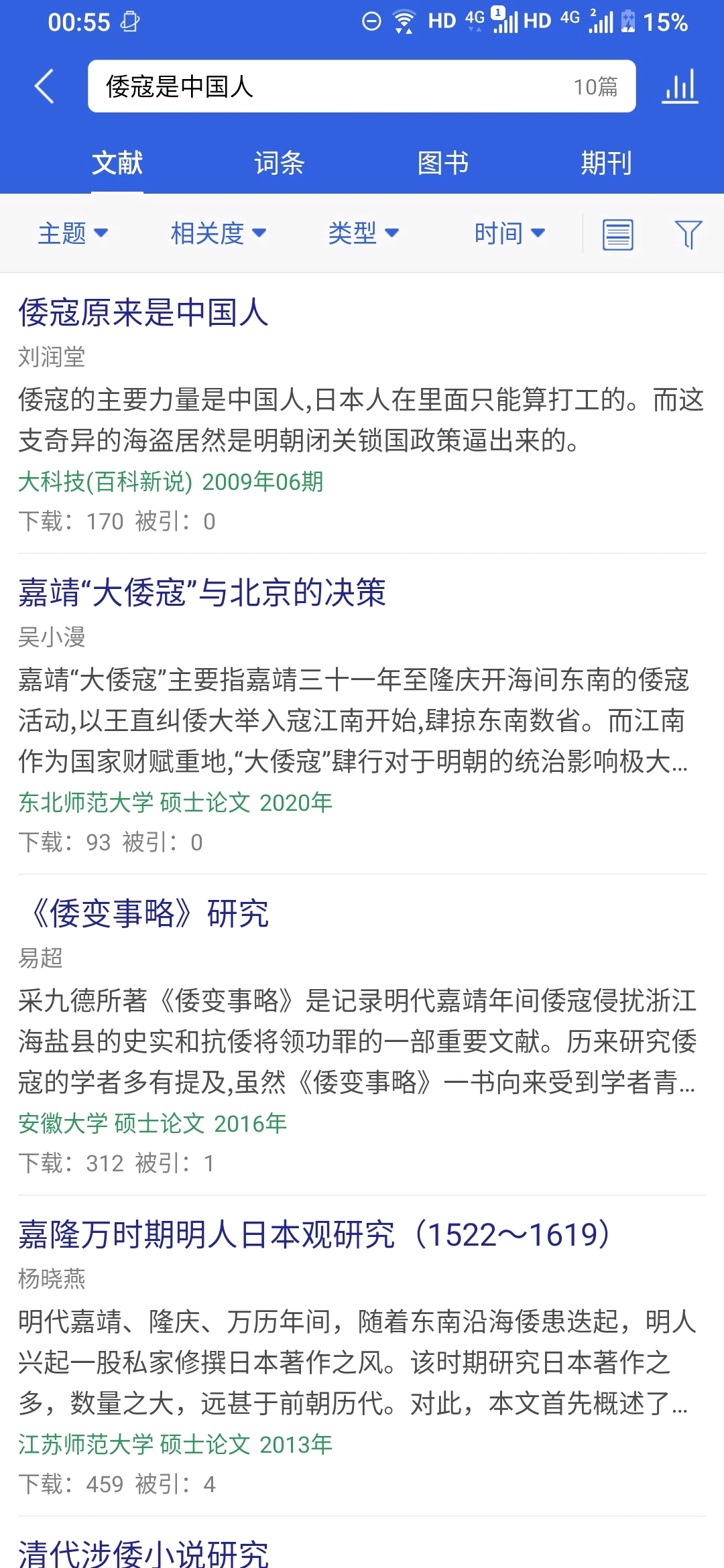Screen dimensions: 724x1568
Task: Open the result 嘉隆万时期明人日本观研究
Action: [315, 1234]
